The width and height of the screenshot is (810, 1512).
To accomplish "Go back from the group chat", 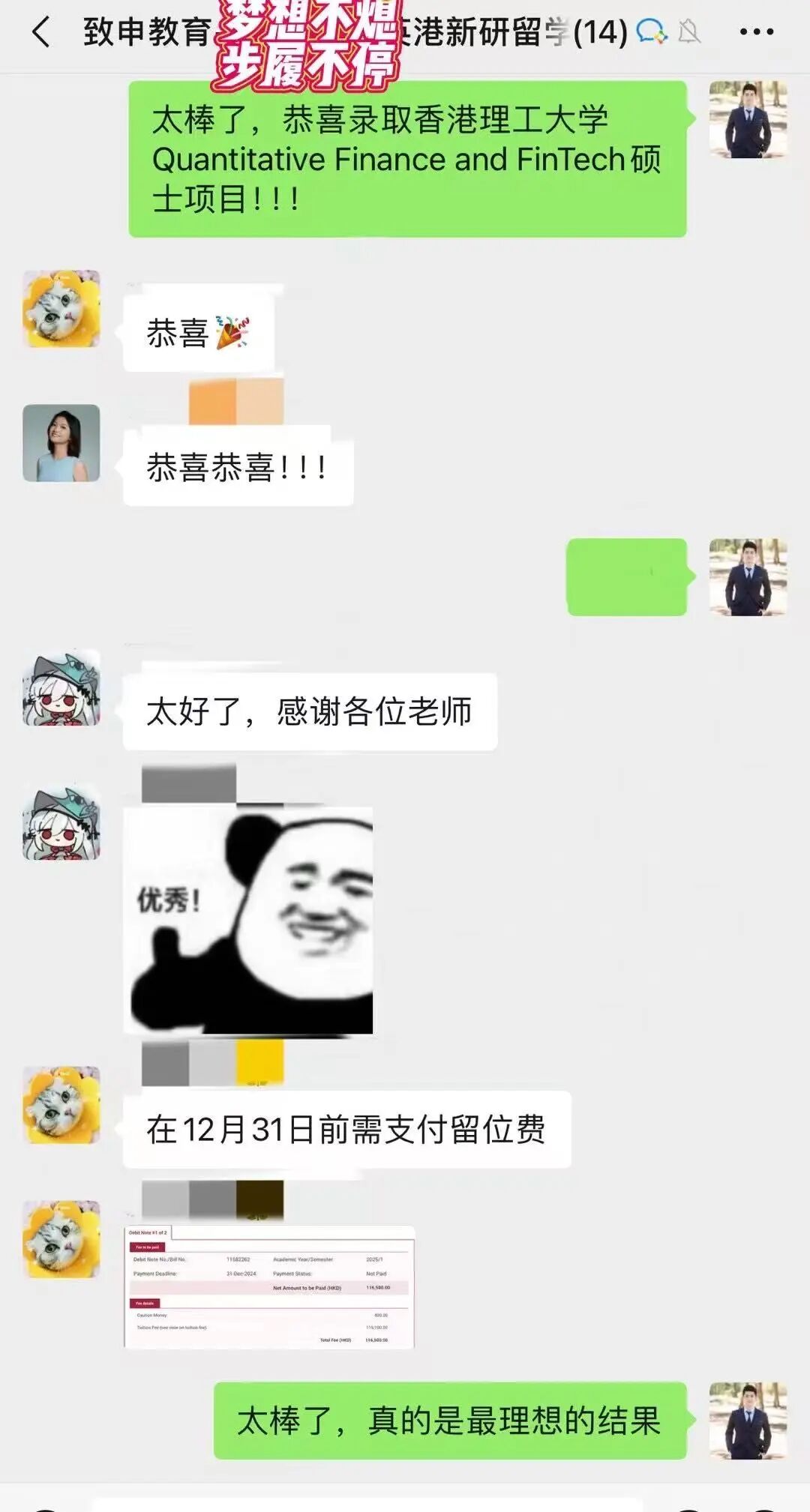I will 41,33.
